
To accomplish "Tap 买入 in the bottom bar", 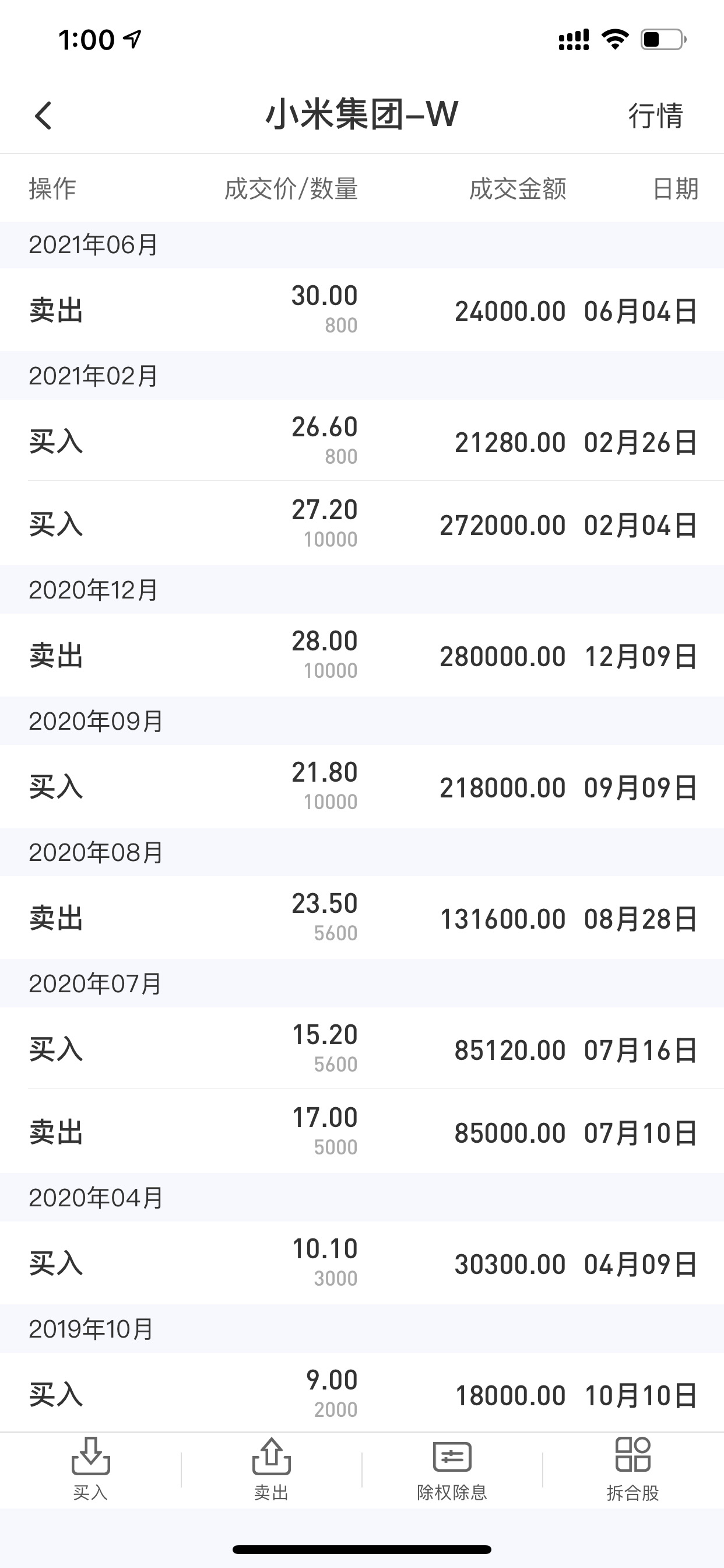I will pos(91,1469).
